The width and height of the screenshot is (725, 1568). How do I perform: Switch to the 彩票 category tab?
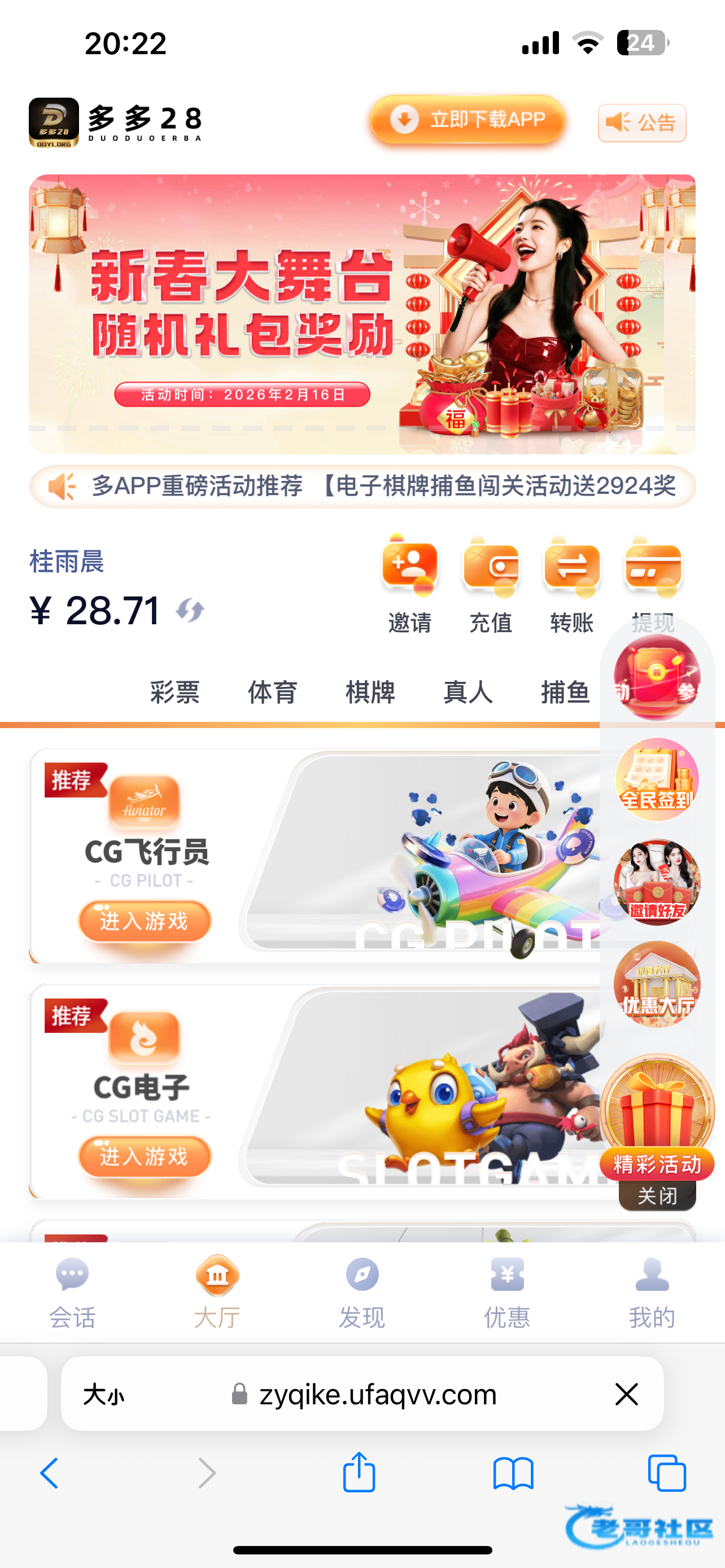175,693
